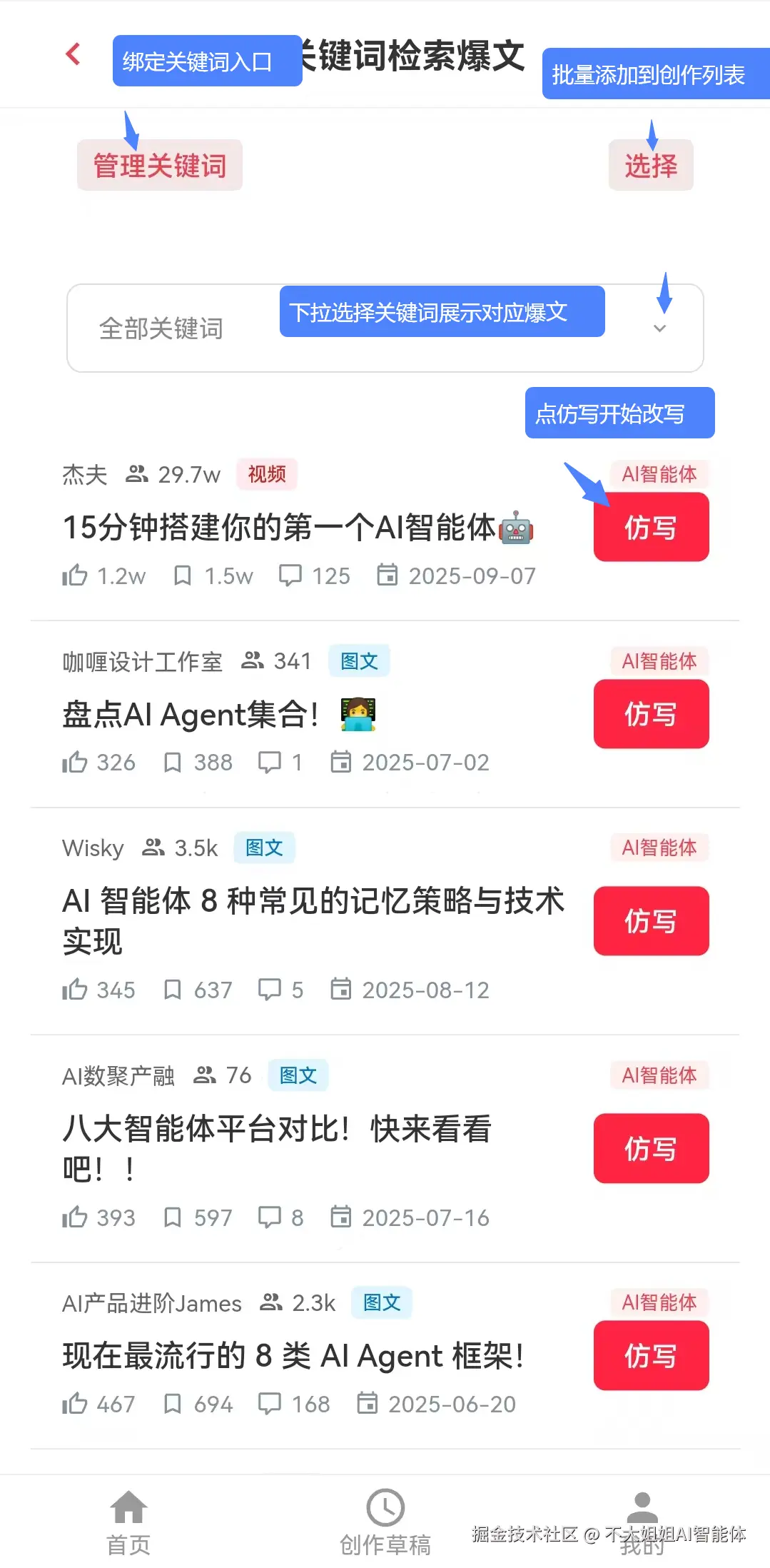Like 杰夫's post with the thumbs-up icon

pyautogui.click(x=76, y=576)
